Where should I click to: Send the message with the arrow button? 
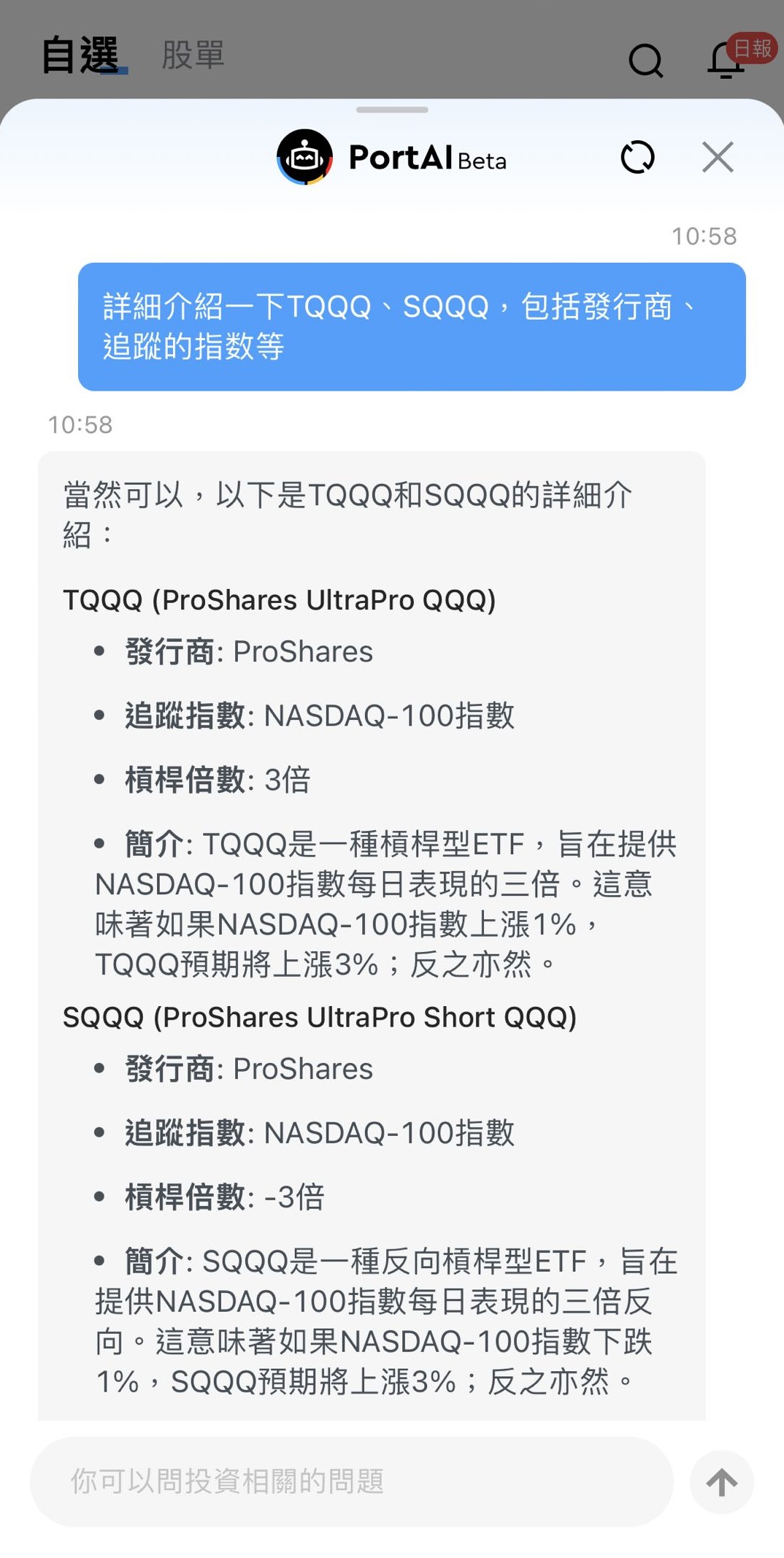[721, 1482]
